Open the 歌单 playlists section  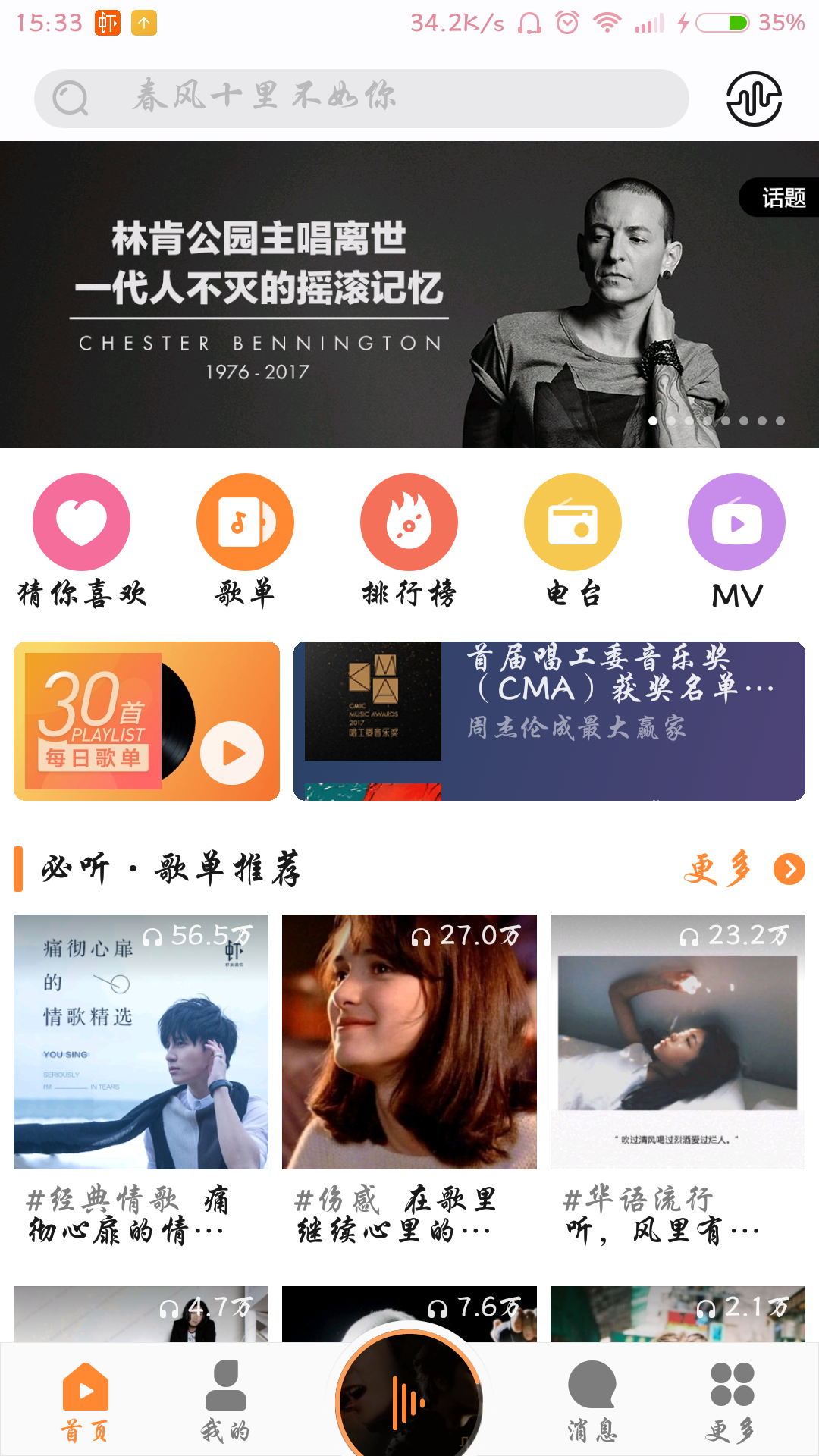(x=245, y=522)
